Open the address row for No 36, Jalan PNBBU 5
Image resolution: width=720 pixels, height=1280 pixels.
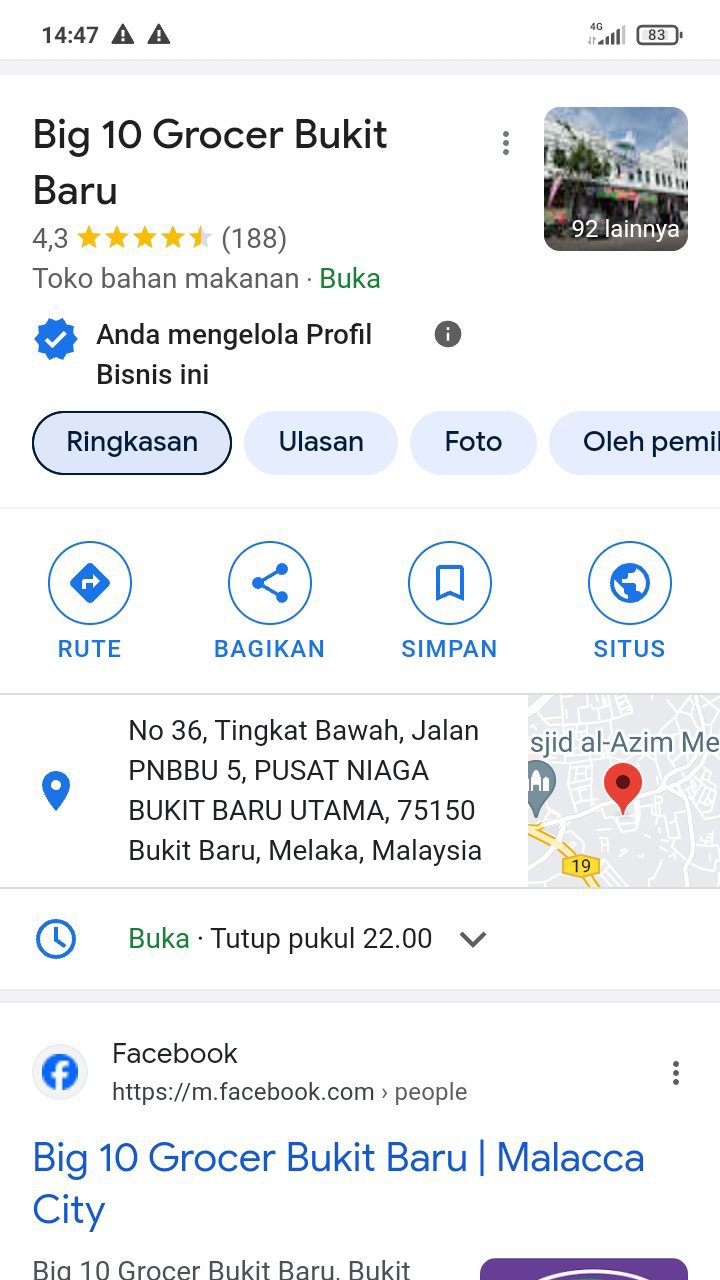click(x=304, y=790)
